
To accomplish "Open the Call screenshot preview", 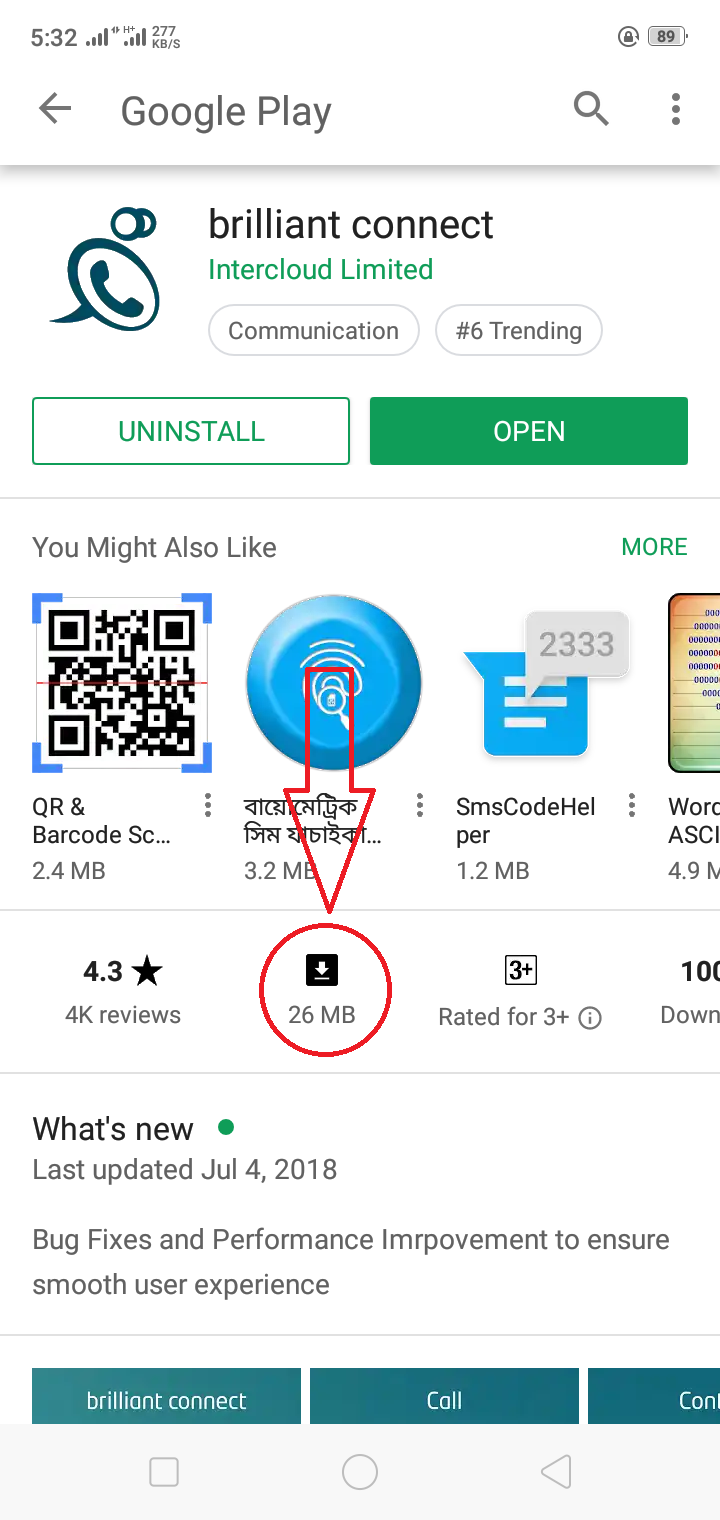I will click(x=444, y=1397).
